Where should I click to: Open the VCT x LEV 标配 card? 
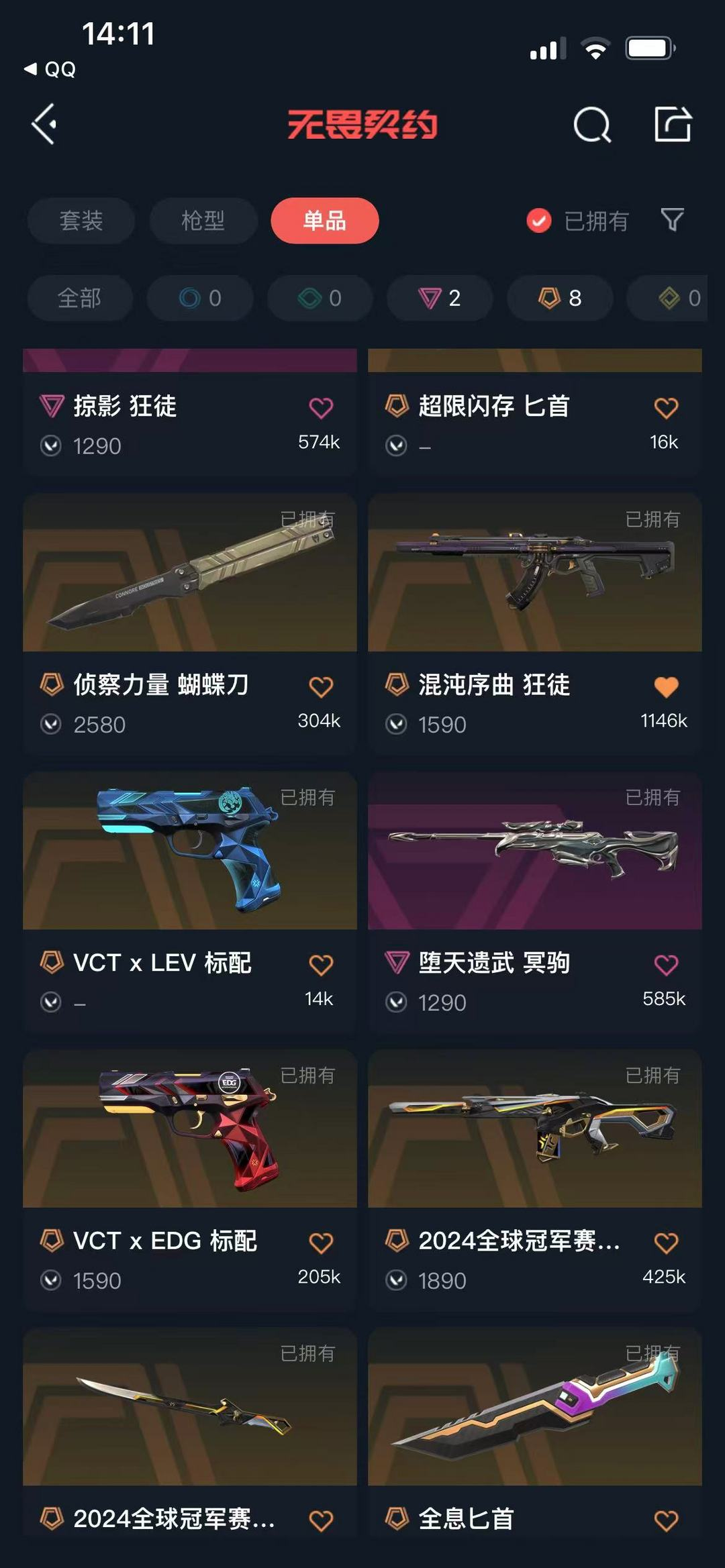[190, 901]
